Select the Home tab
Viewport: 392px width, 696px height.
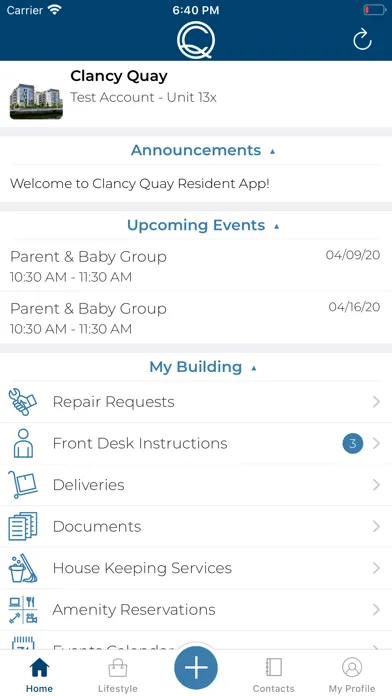point(39,675)
